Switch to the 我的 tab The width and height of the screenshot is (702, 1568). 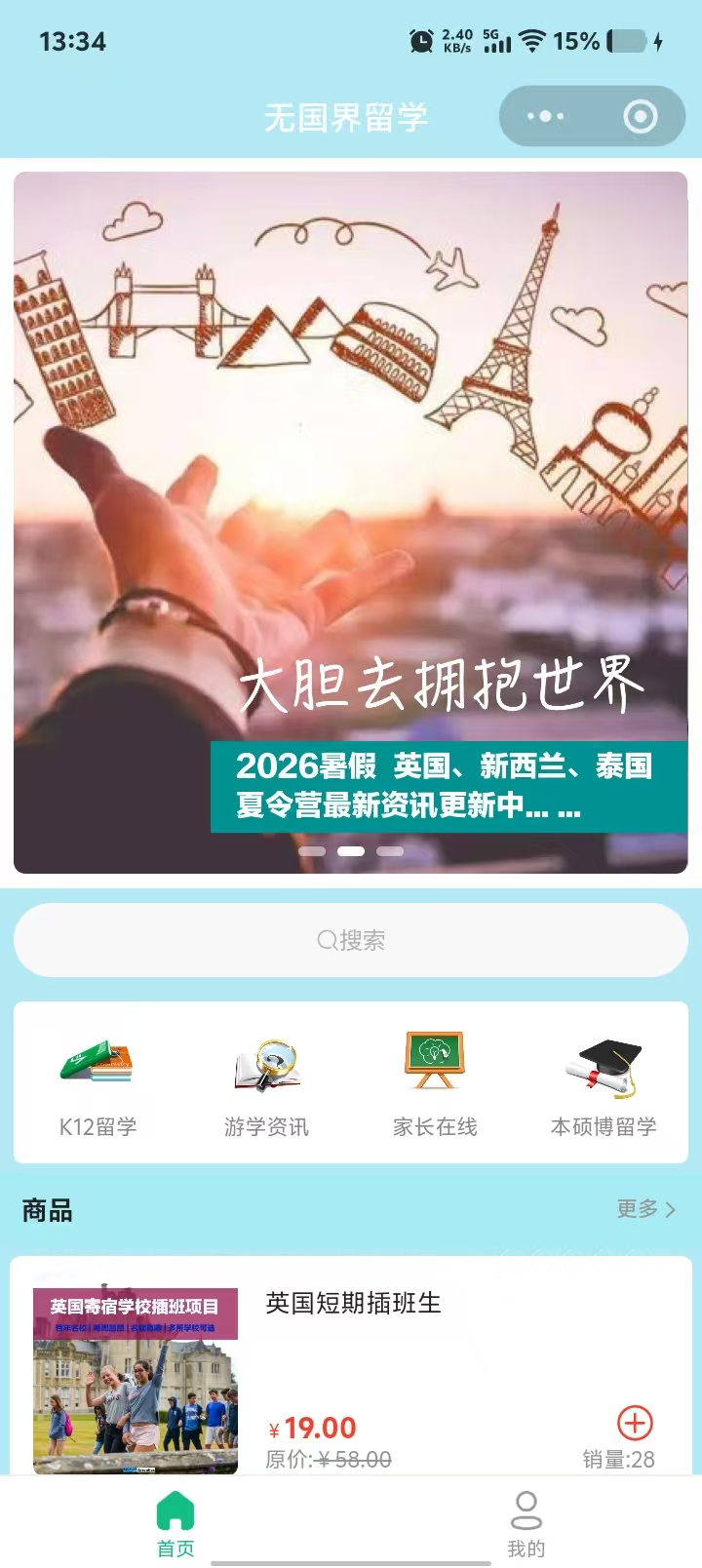[526, 1523]
